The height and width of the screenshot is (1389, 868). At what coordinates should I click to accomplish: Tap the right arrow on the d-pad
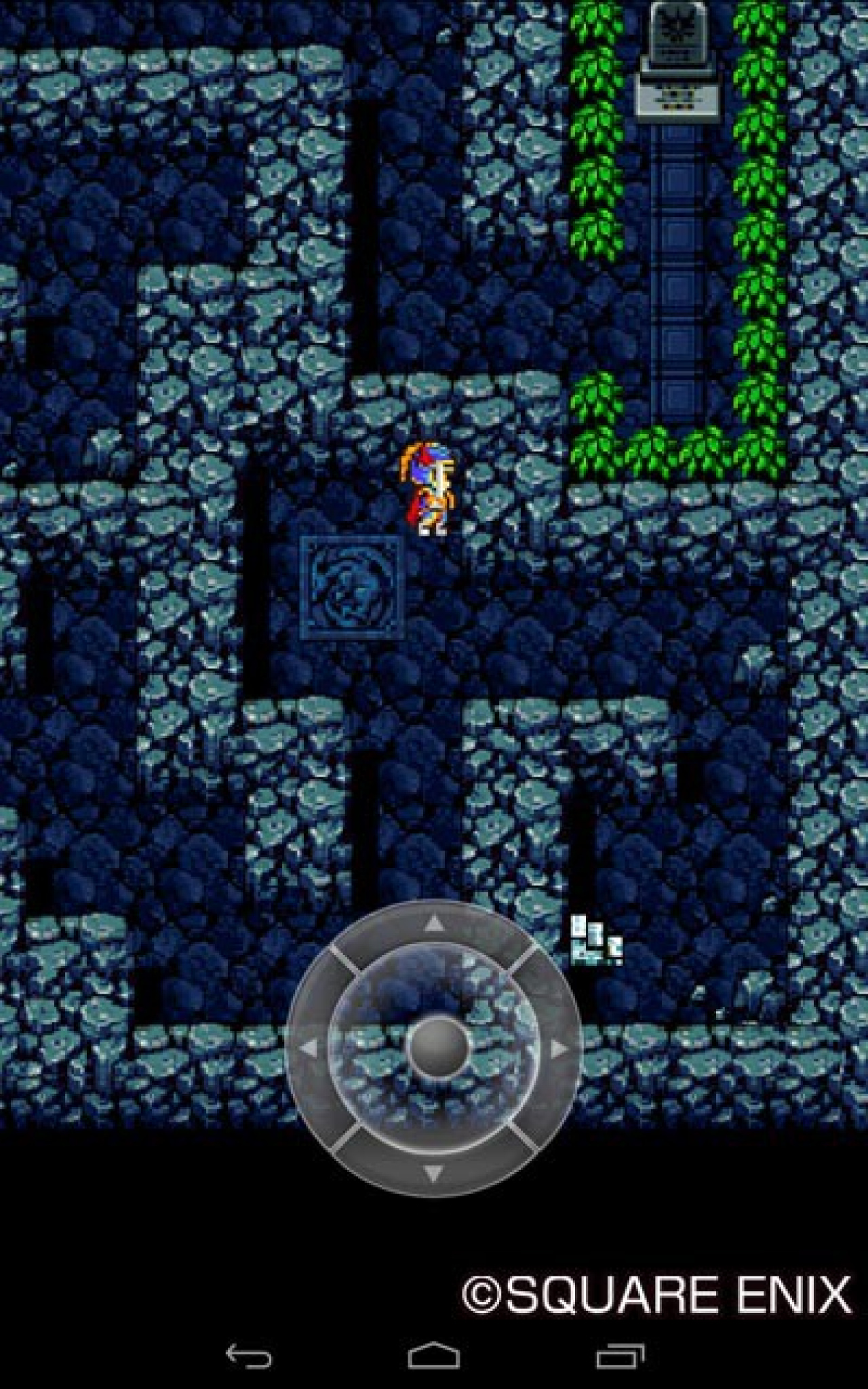click(x=559, y=1049)
